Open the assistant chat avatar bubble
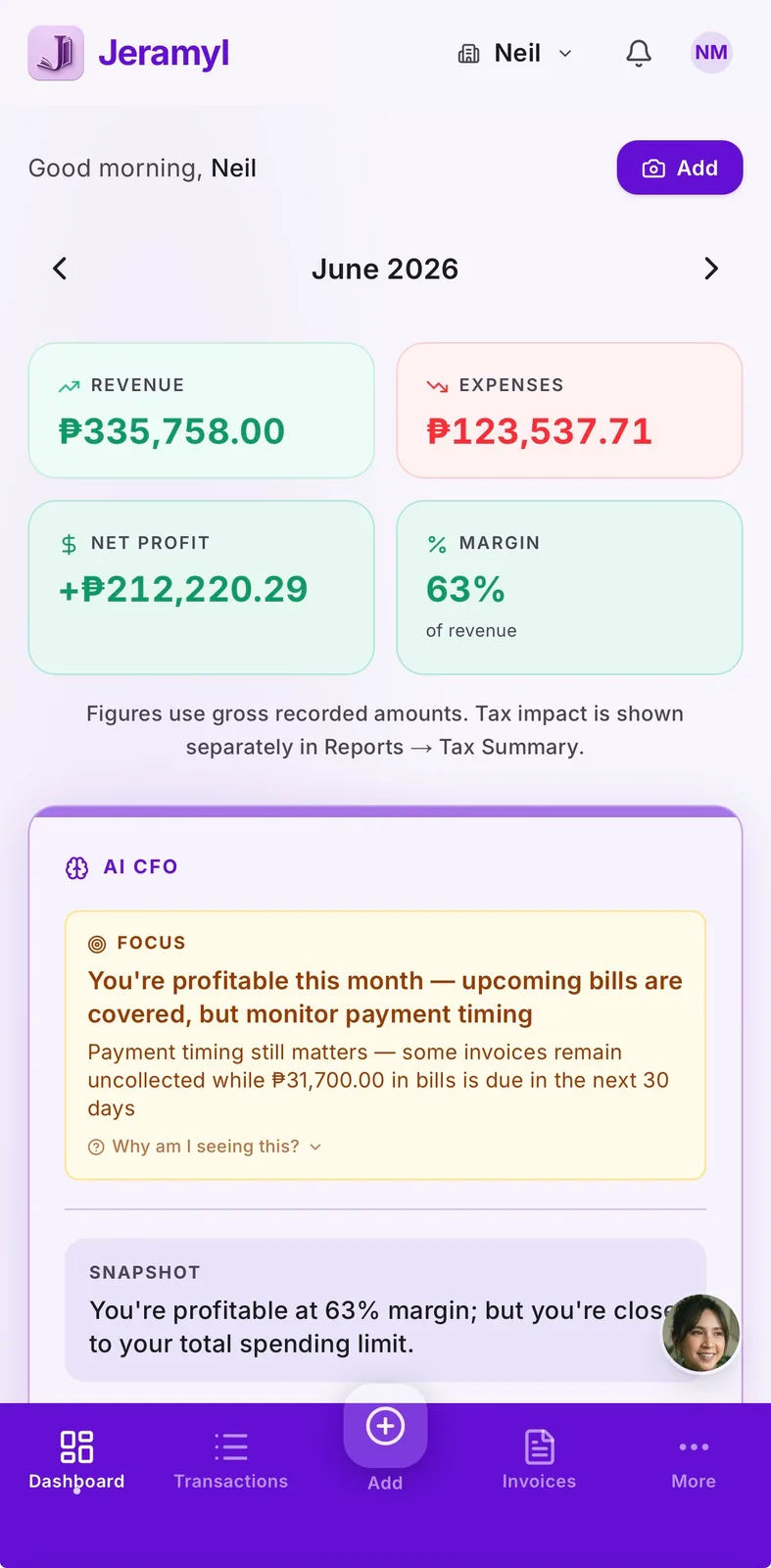 (x=700, y=1333)
